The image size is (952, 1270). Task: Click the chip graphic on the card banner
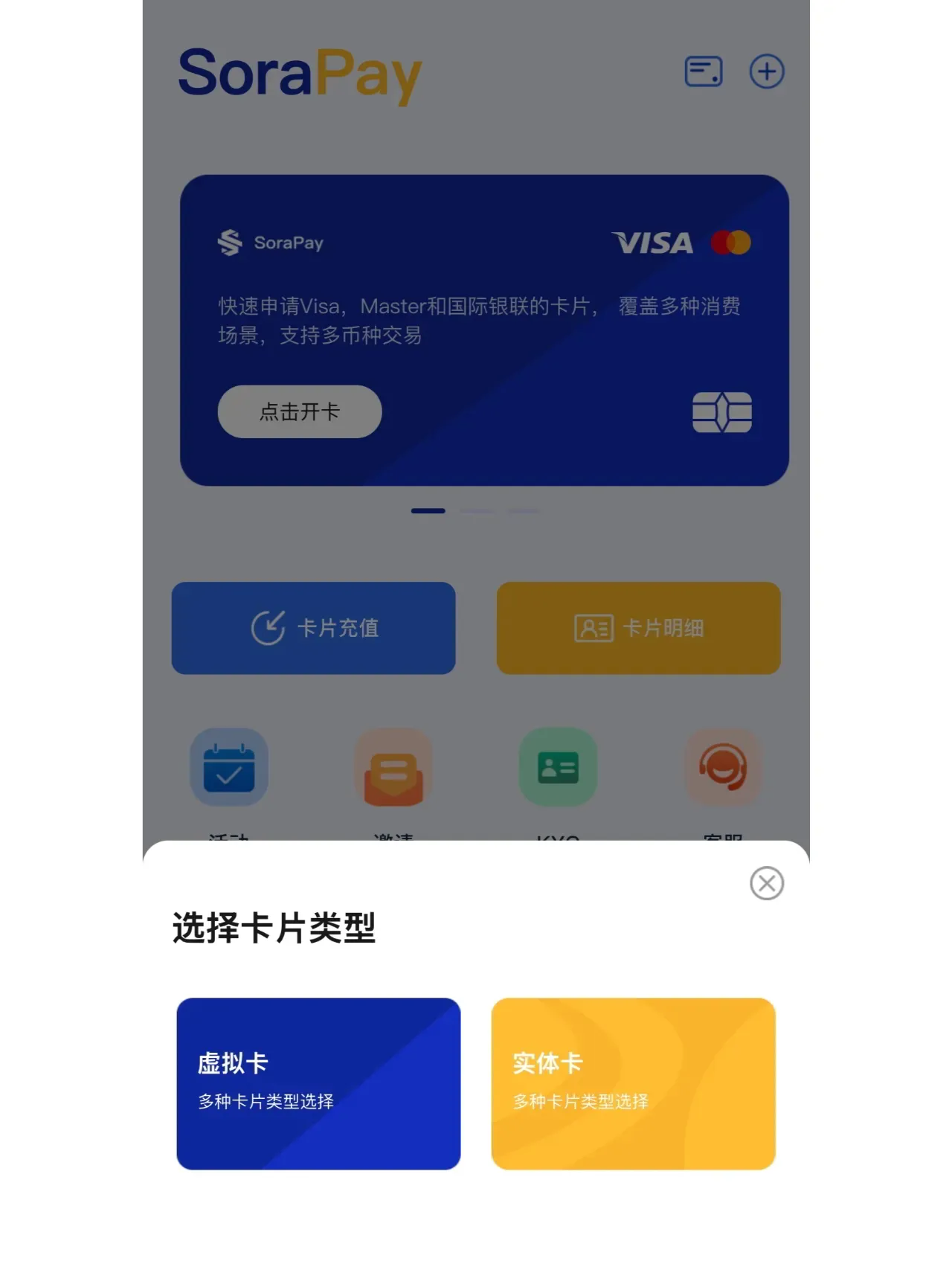coord(721,412)
